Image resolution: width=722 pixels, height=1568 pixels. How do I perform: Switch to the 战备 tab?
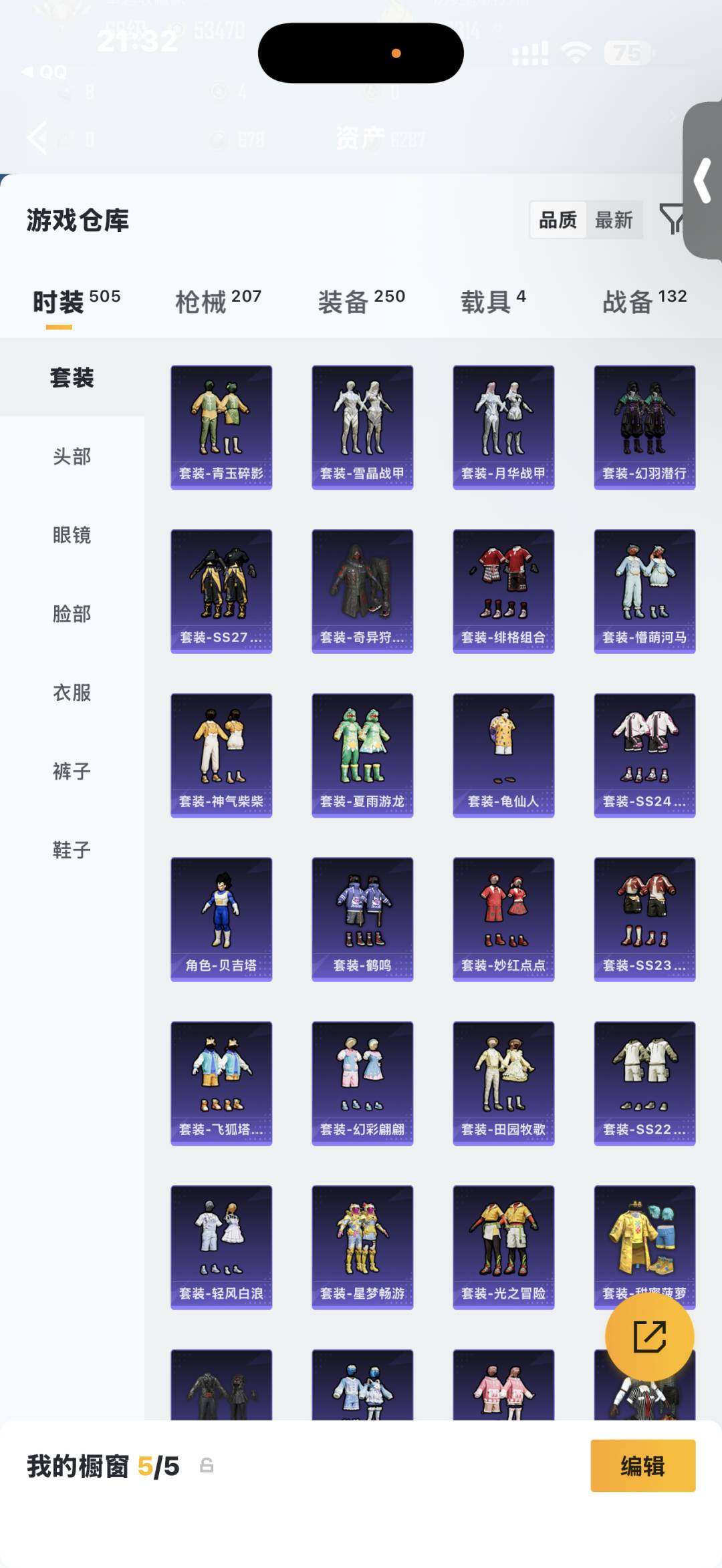[x=644, y=301]
